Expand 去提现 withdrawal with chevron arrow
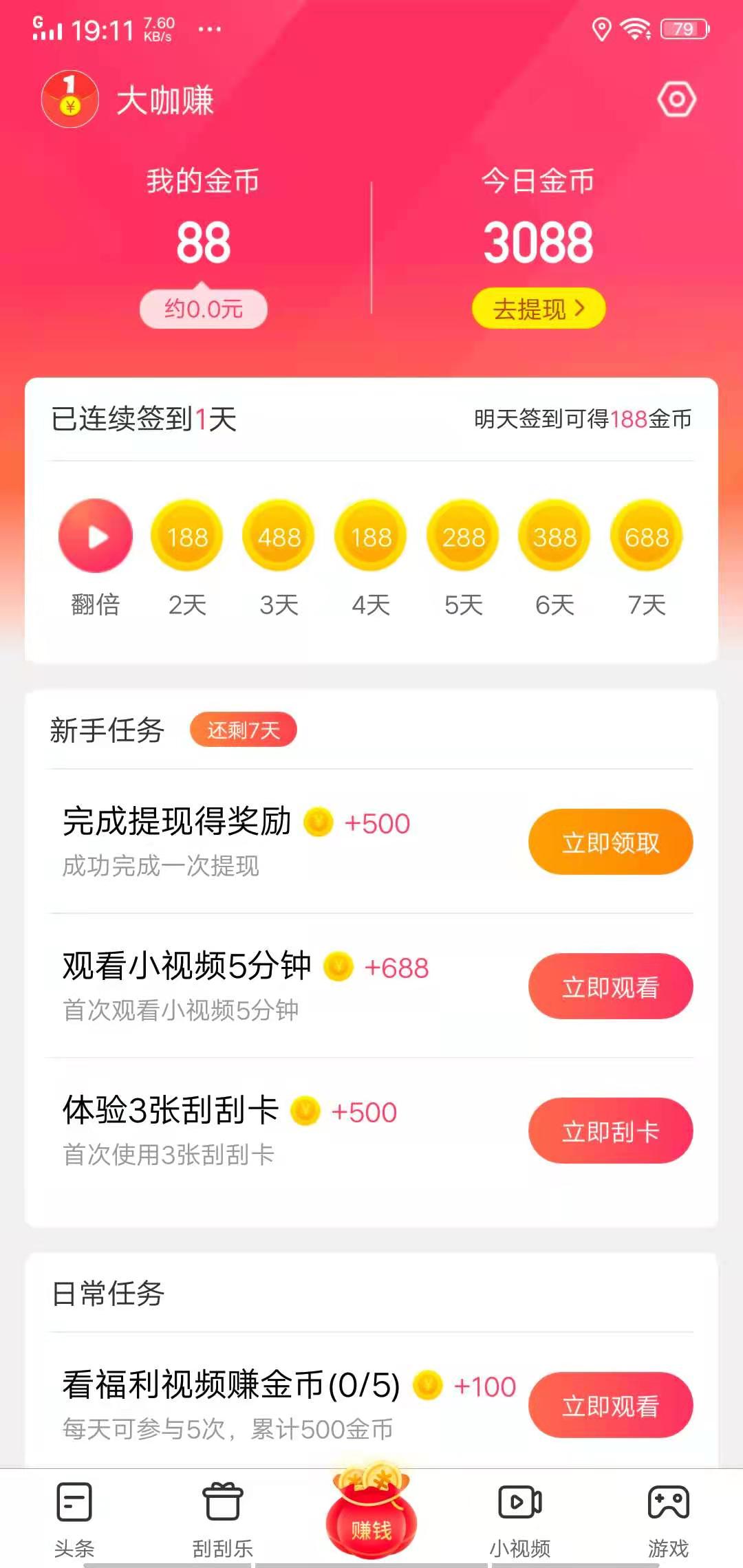This screenshot has height=1568, width=743. [x=538, y=309]
